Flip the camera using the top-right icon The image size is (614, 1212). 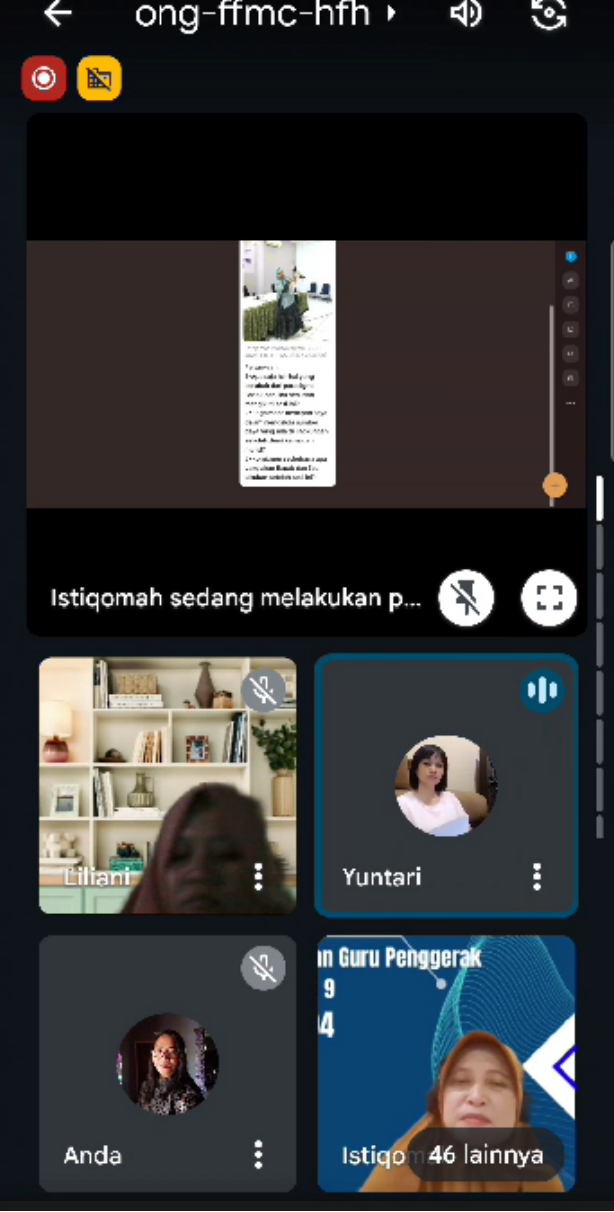click(549, 14)
